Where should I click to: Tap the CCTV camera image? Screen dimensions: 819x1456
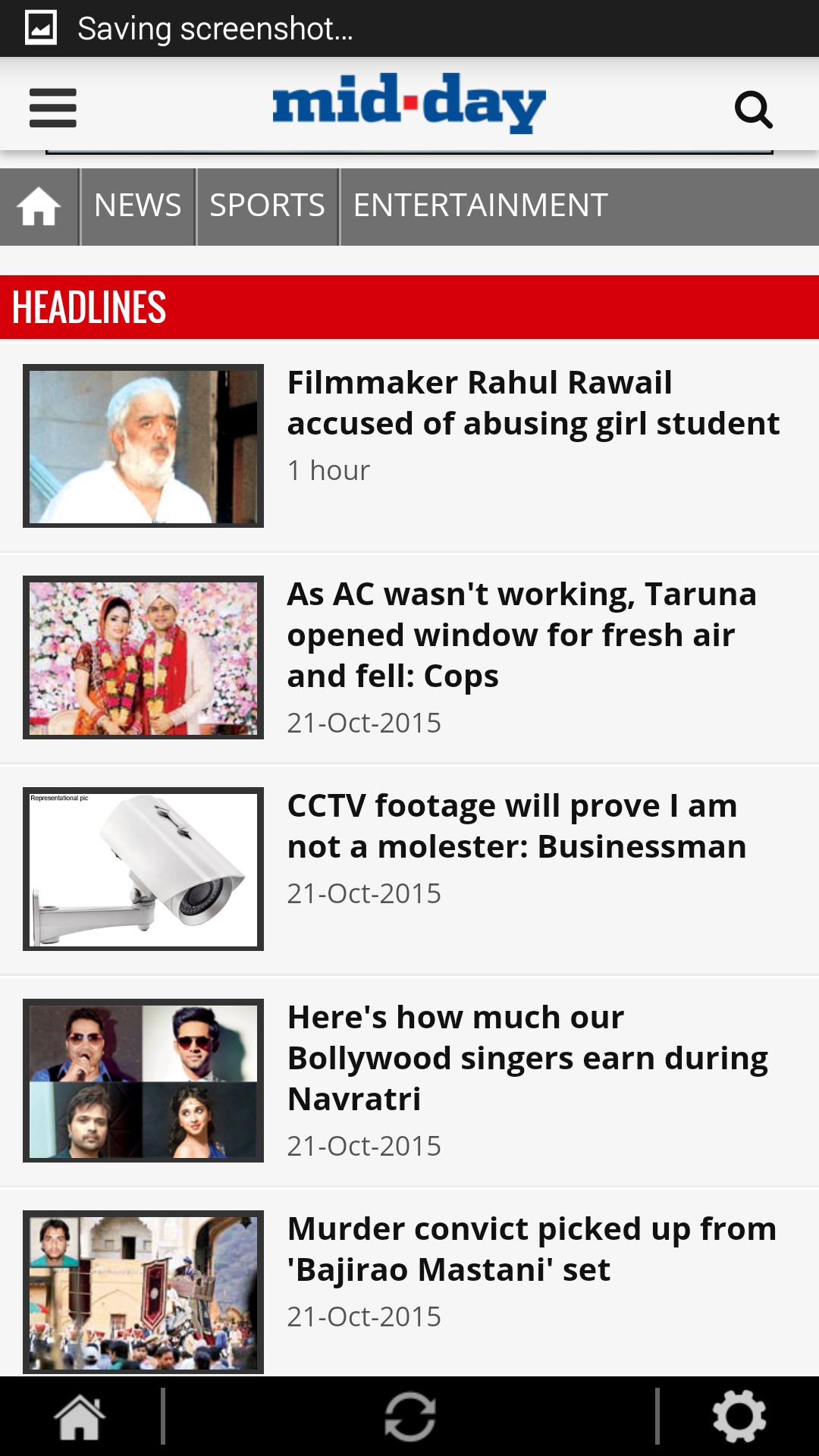(143, 869)
